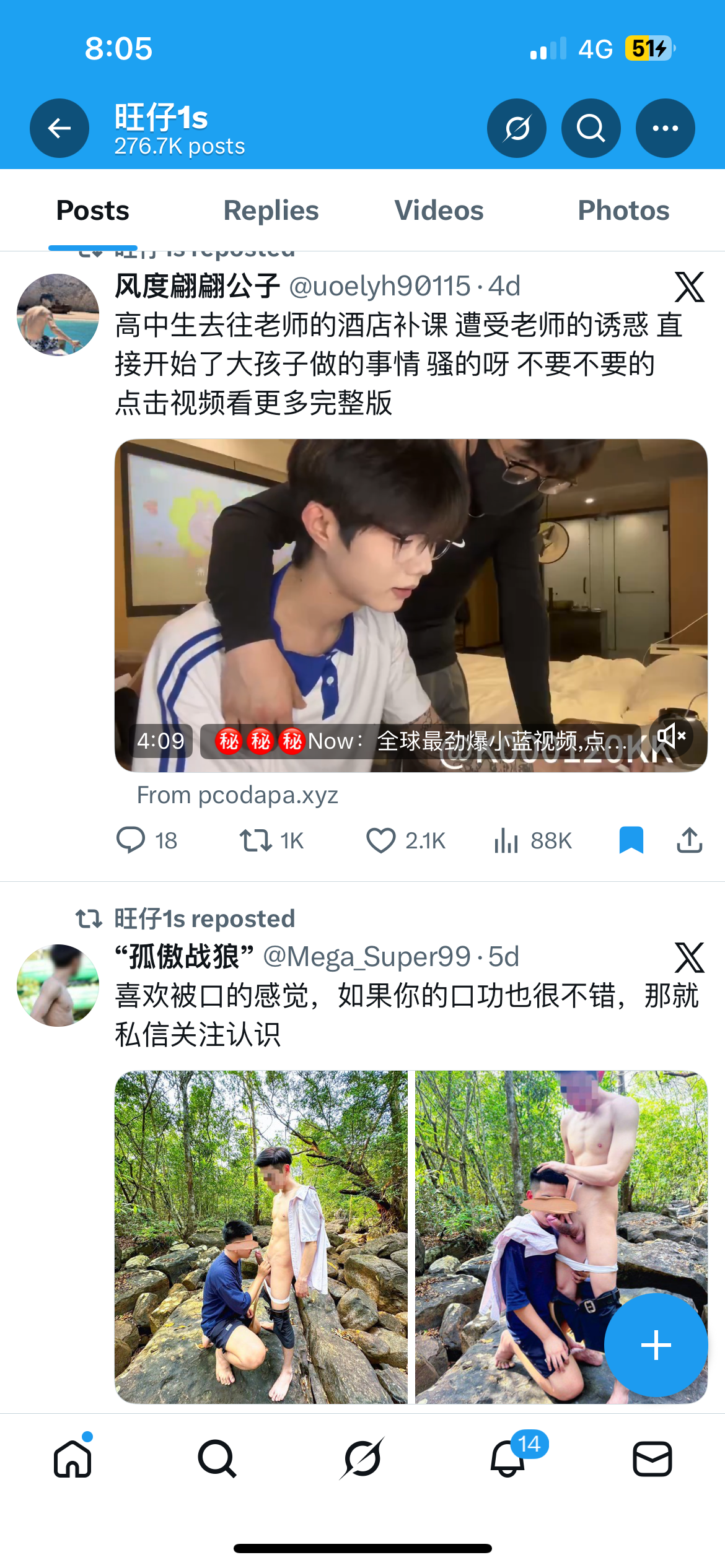Screen dimensions: 725x1568
Task: Go back using the header arrow
Action: 59,128
